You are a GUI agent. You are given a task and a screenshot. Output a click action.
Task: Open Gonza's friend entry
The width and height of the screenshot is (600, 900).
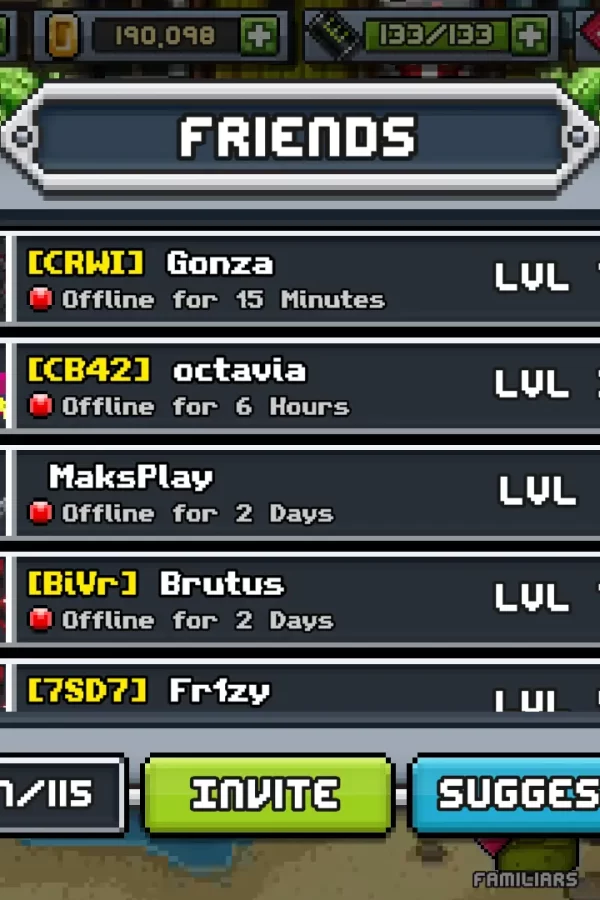(300, 279)
